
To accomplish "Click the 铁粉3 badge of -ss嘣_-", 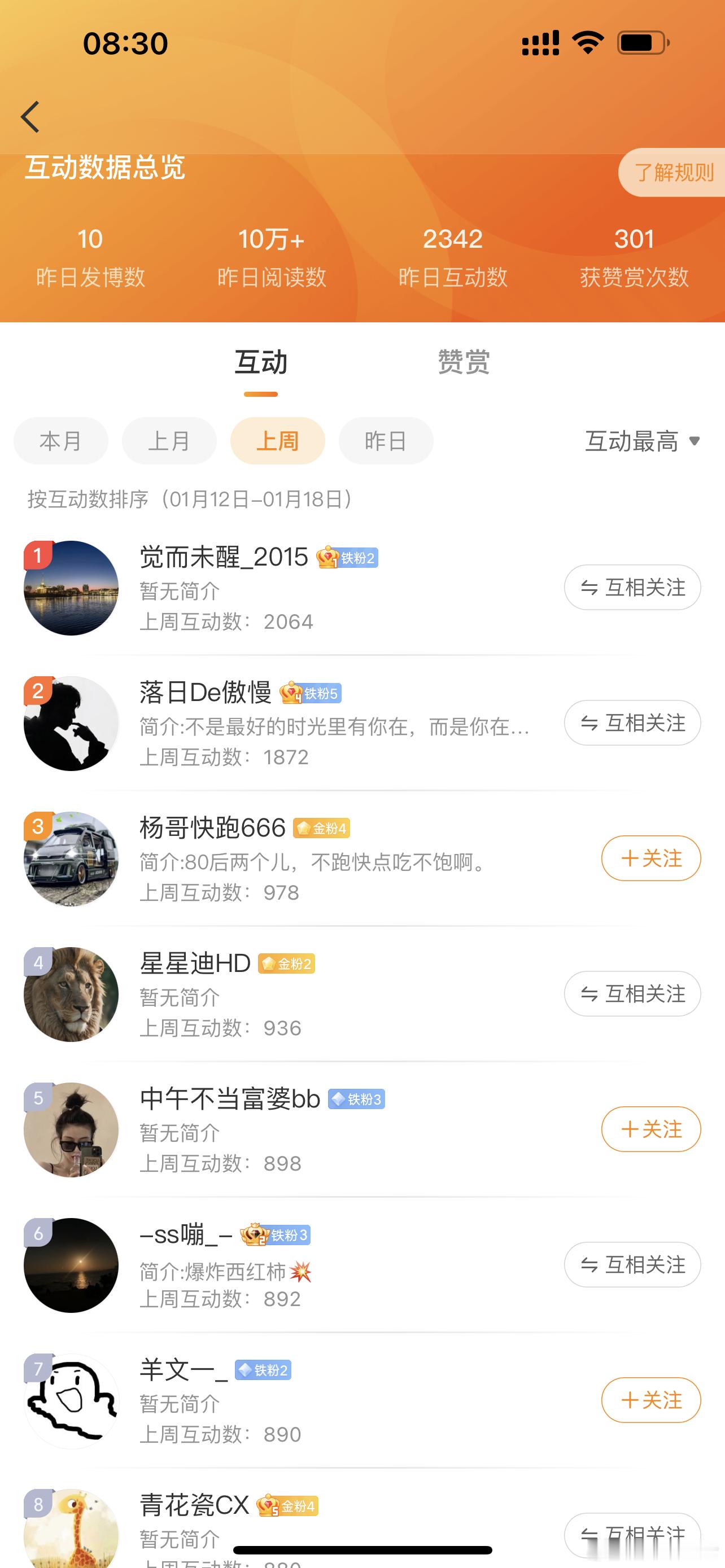I will point(274,1234).
